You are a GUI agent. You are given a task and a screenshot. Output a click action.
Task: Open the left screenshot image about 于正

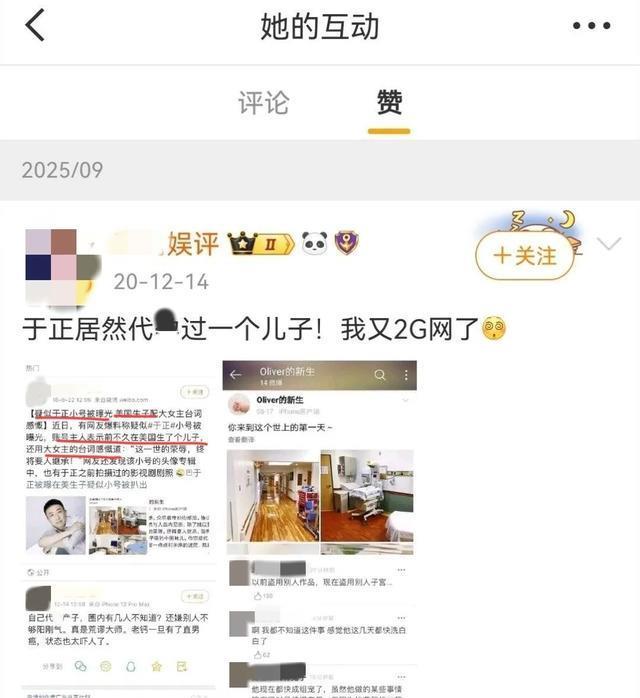118,528
